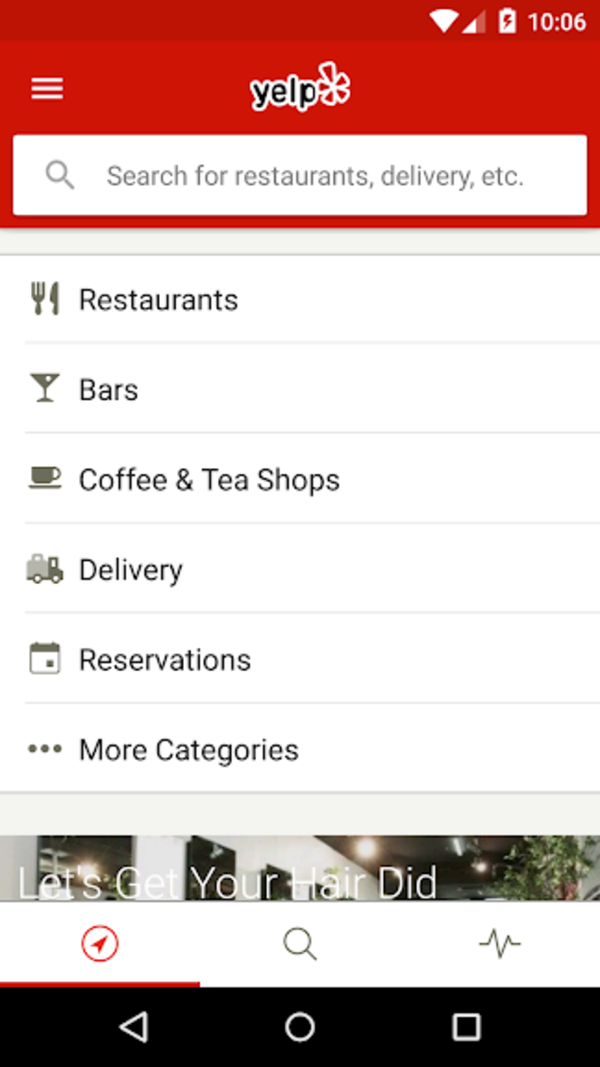Image resolution: width=600 pixels, height=1067 pixels.
Task: Select Coffee & Tea Shops
Action: (300, 479)
